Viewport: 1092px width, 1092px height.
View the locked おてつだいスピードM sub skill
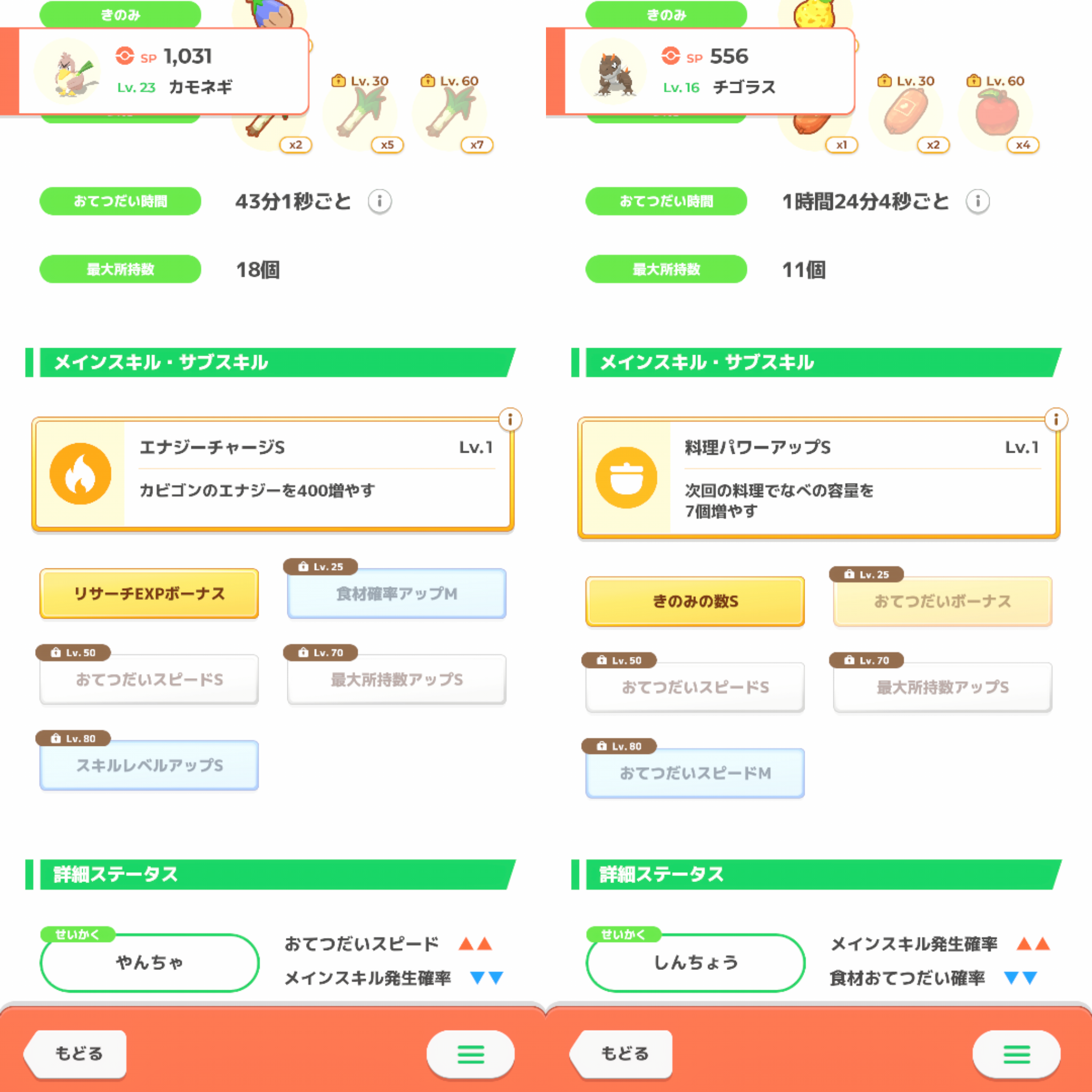coord(695,773)
